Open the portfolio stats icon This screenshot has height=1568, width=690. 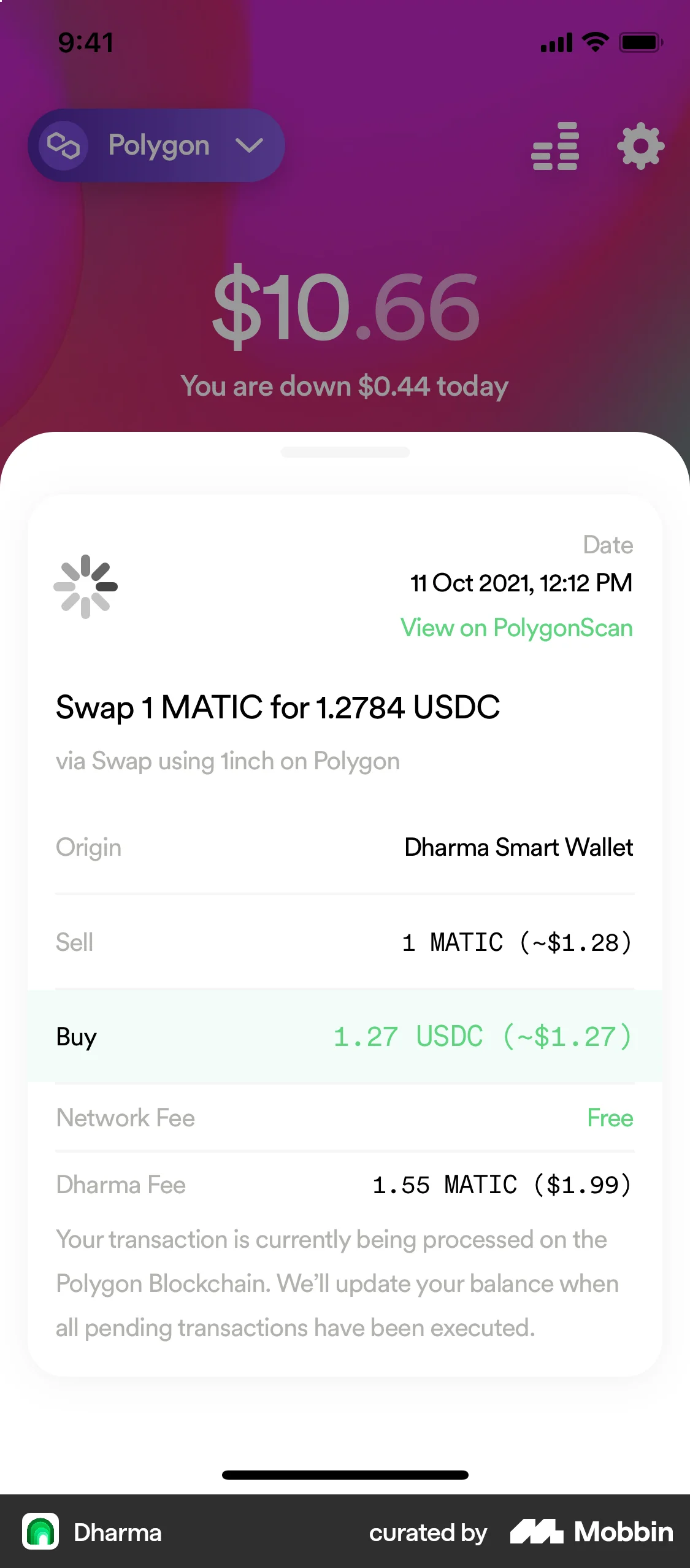tap(555, 145)
